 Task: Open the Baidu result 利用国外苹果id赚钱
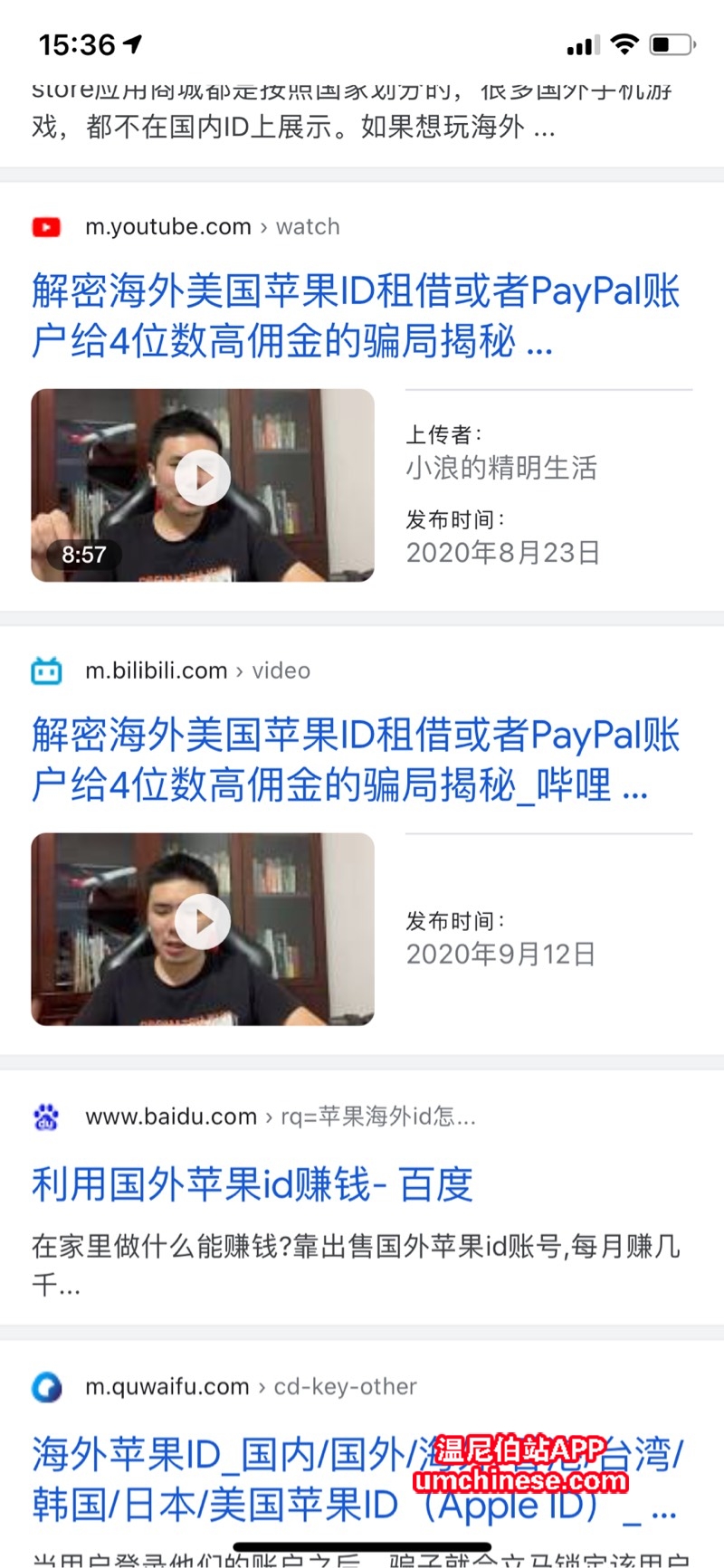click(252, 1184)
